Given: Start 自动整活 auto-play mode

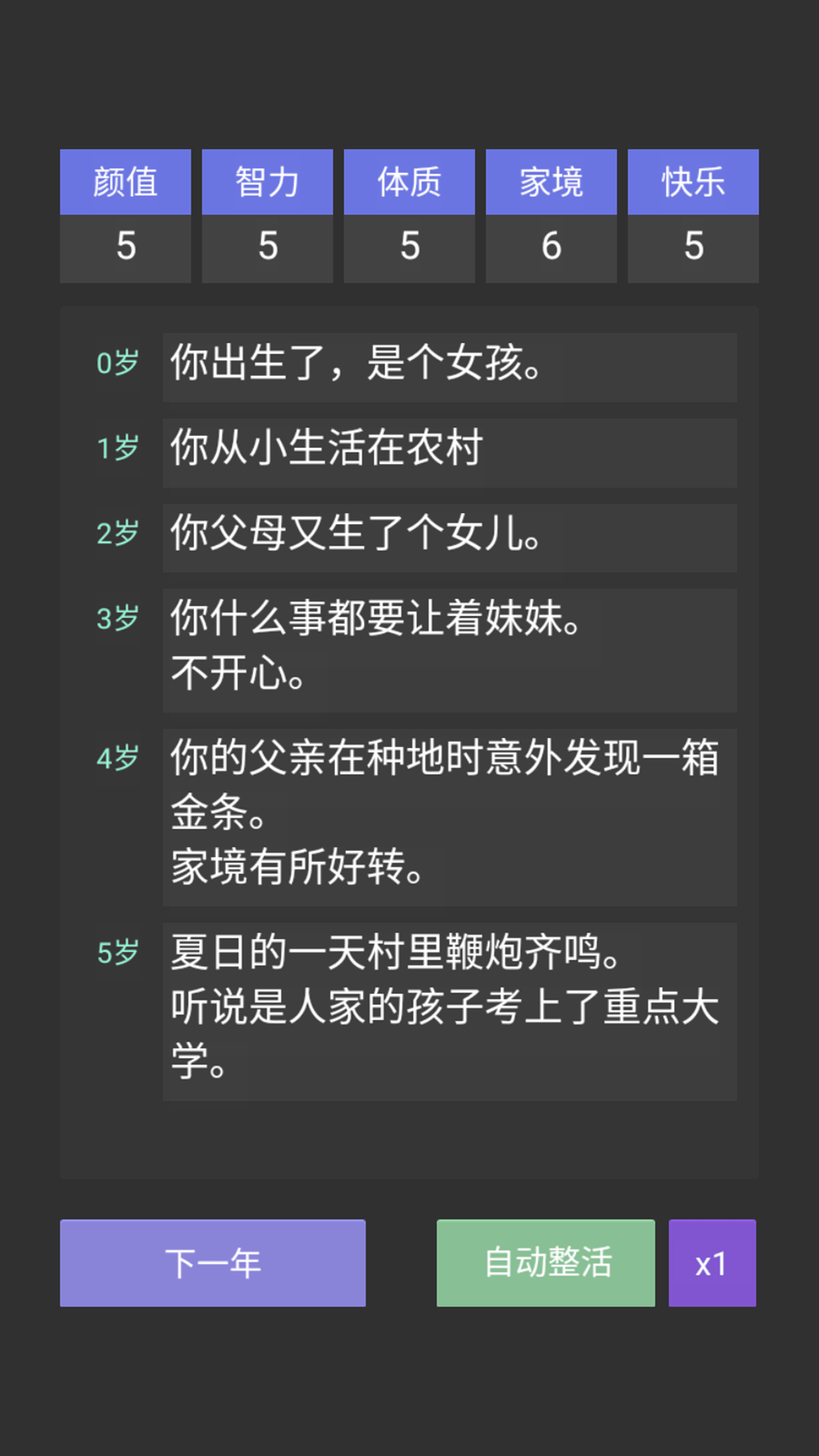Looking at the screenshot, I should pyautogui.click(x=545, y=1263).
